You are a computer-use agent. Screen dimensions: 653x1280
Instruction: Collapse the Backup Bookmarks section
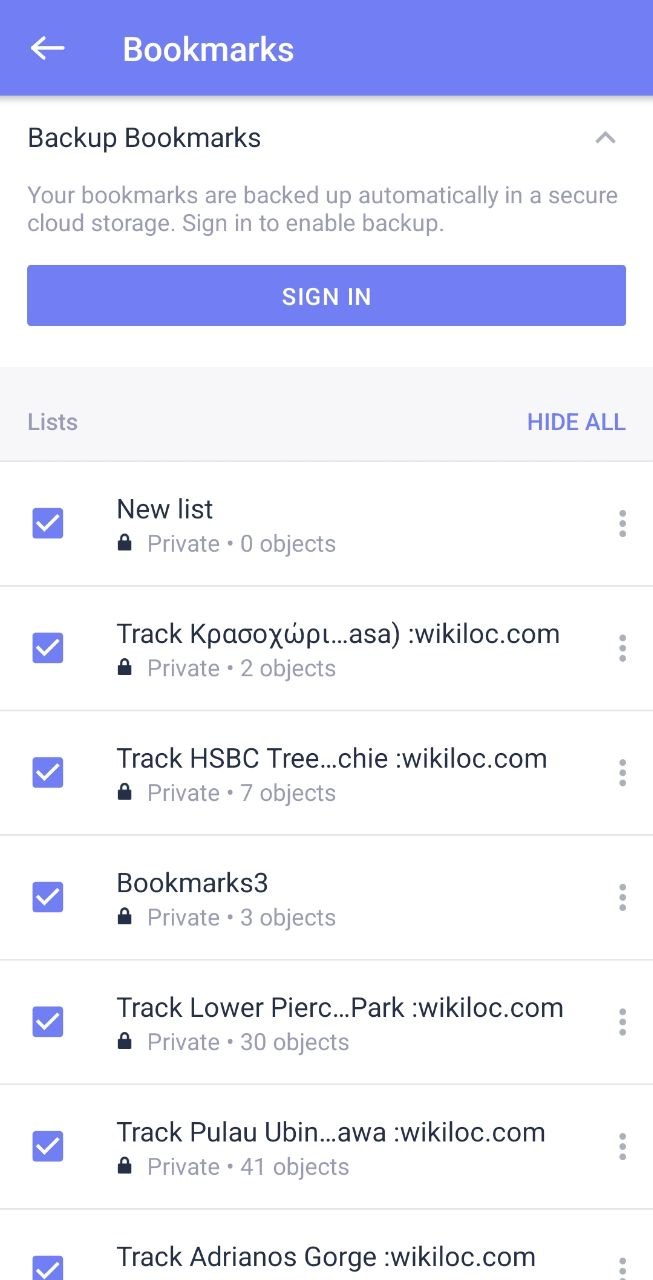click(x=605, y=138)
